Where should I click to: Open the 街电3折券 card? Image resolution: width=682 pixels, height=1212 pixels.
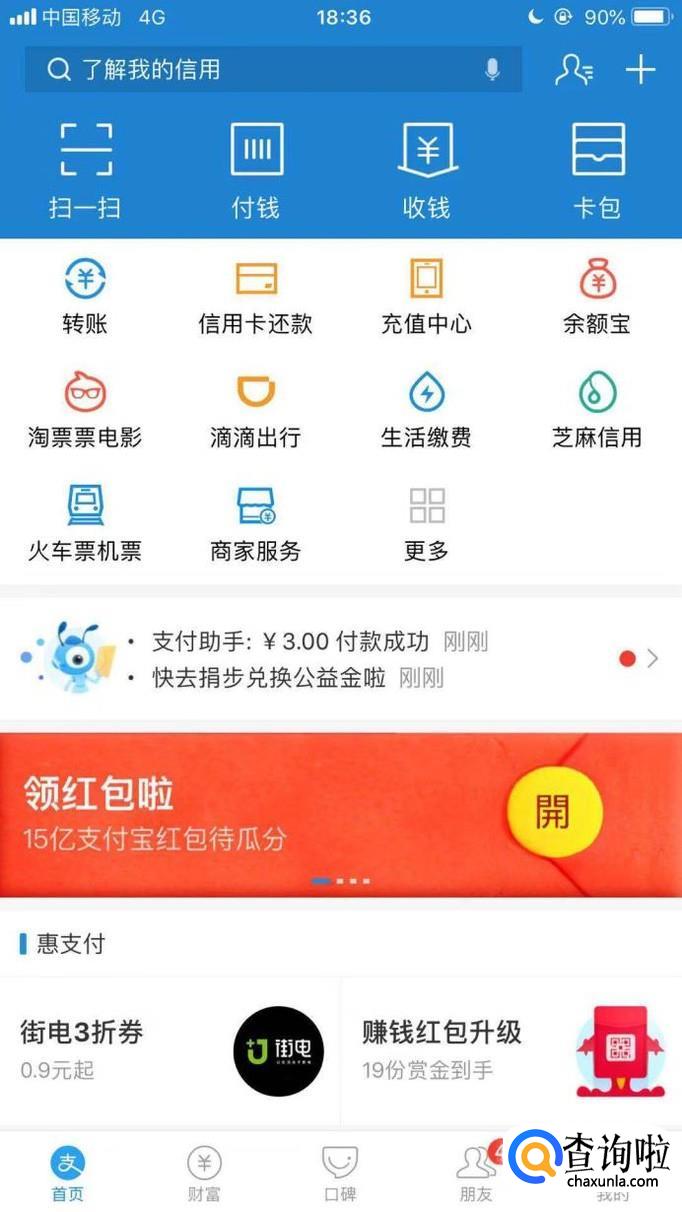(x=170, y=1048)
